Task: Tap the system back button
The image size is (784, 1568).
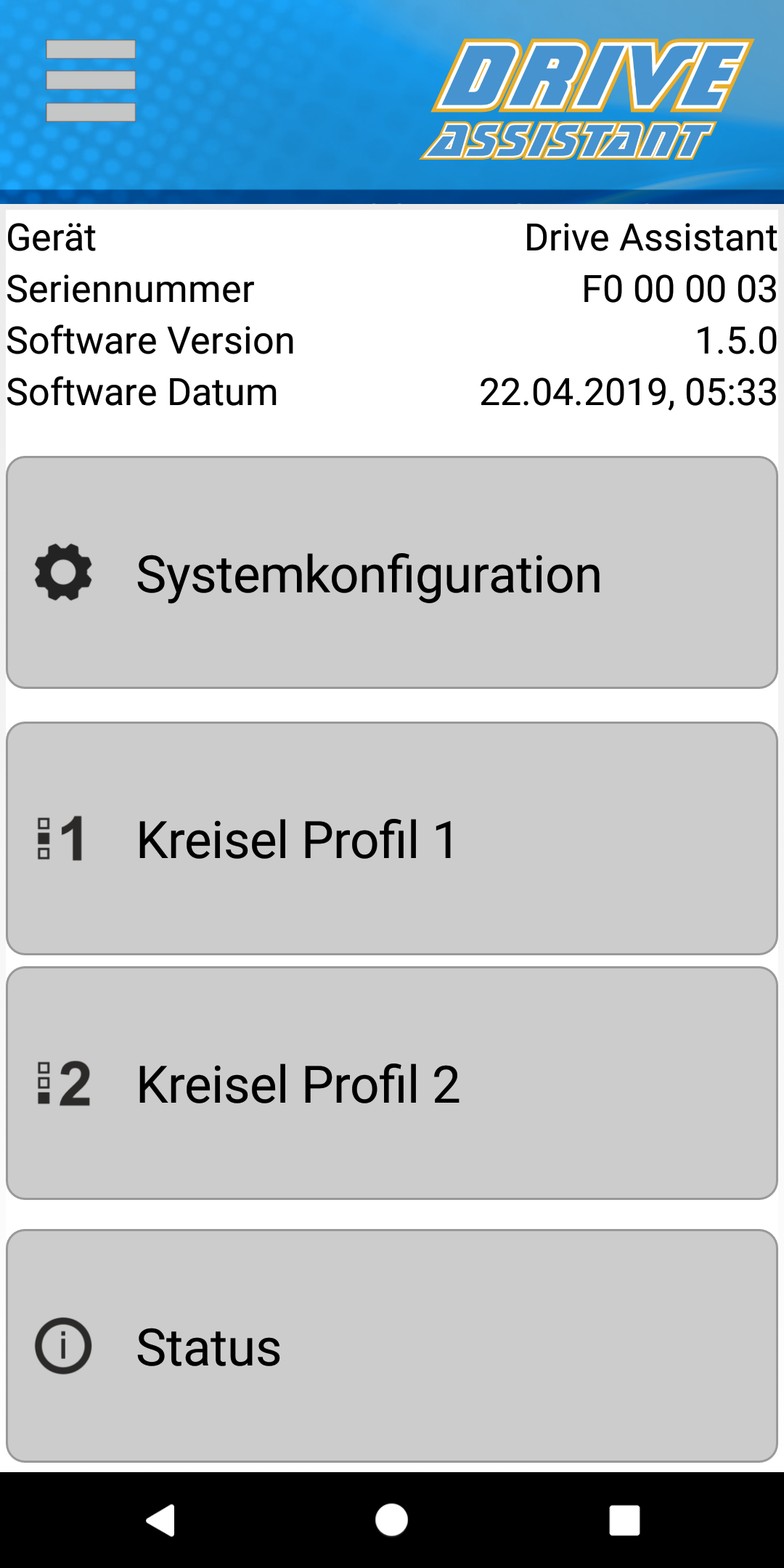Action: 160,1520
